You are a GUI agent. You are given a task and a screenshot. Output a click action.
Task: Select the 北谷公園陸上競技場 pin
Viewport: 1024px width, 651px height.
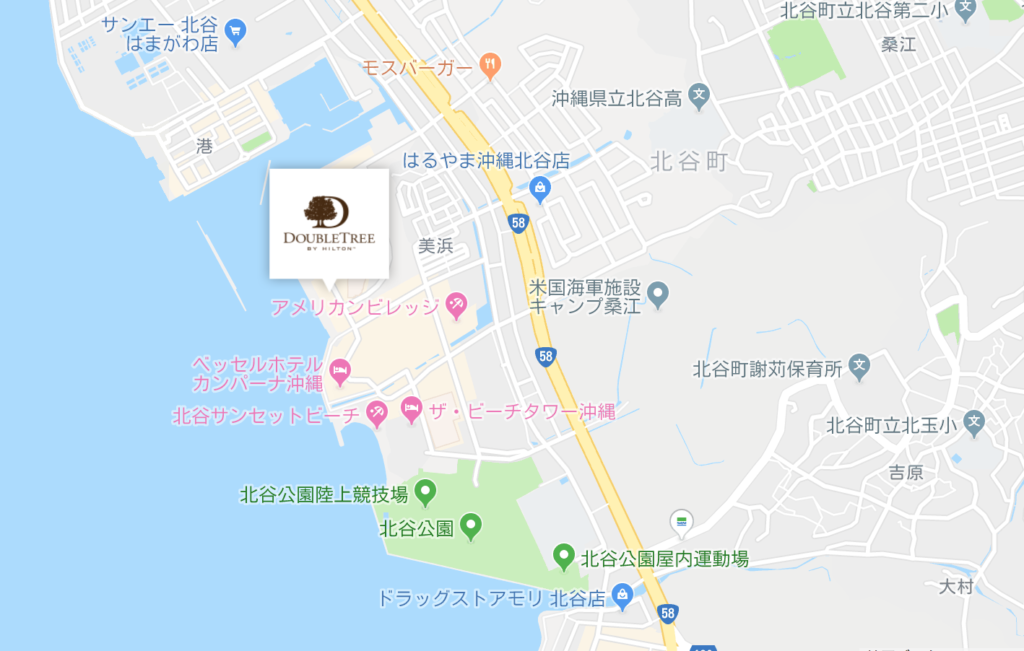click(426, 492)
